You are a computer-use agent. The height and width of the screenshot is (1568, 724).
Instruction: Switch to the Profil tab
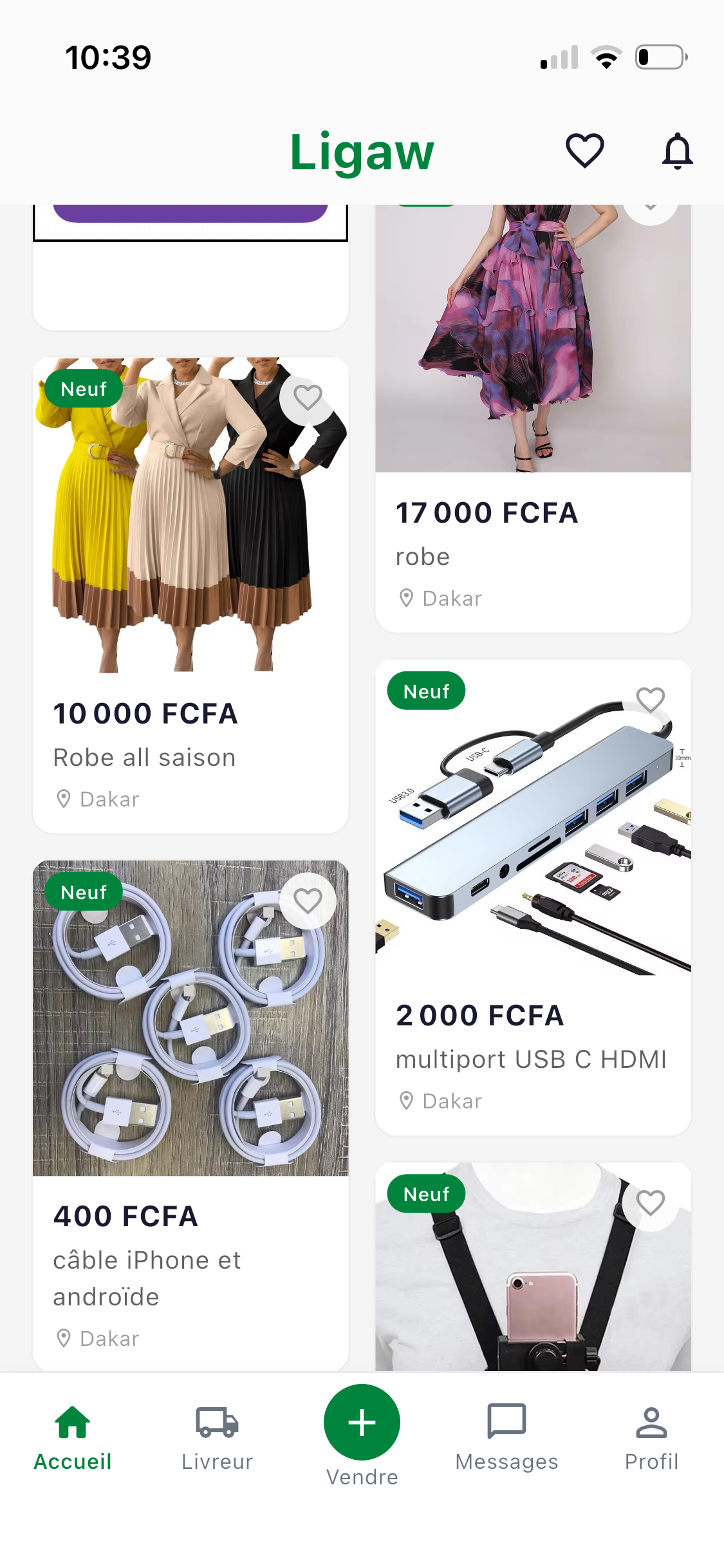(x=651, y=1435)
